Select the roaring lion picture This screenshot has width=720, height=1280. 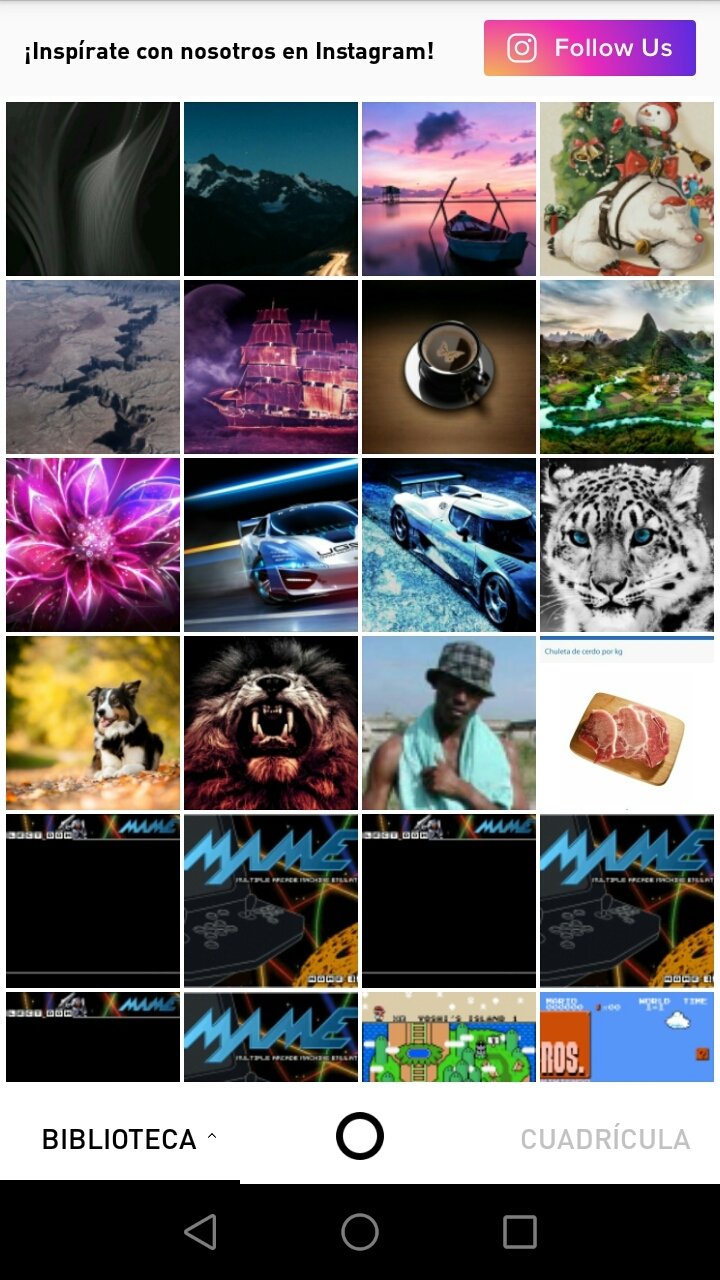click(271, 723)
